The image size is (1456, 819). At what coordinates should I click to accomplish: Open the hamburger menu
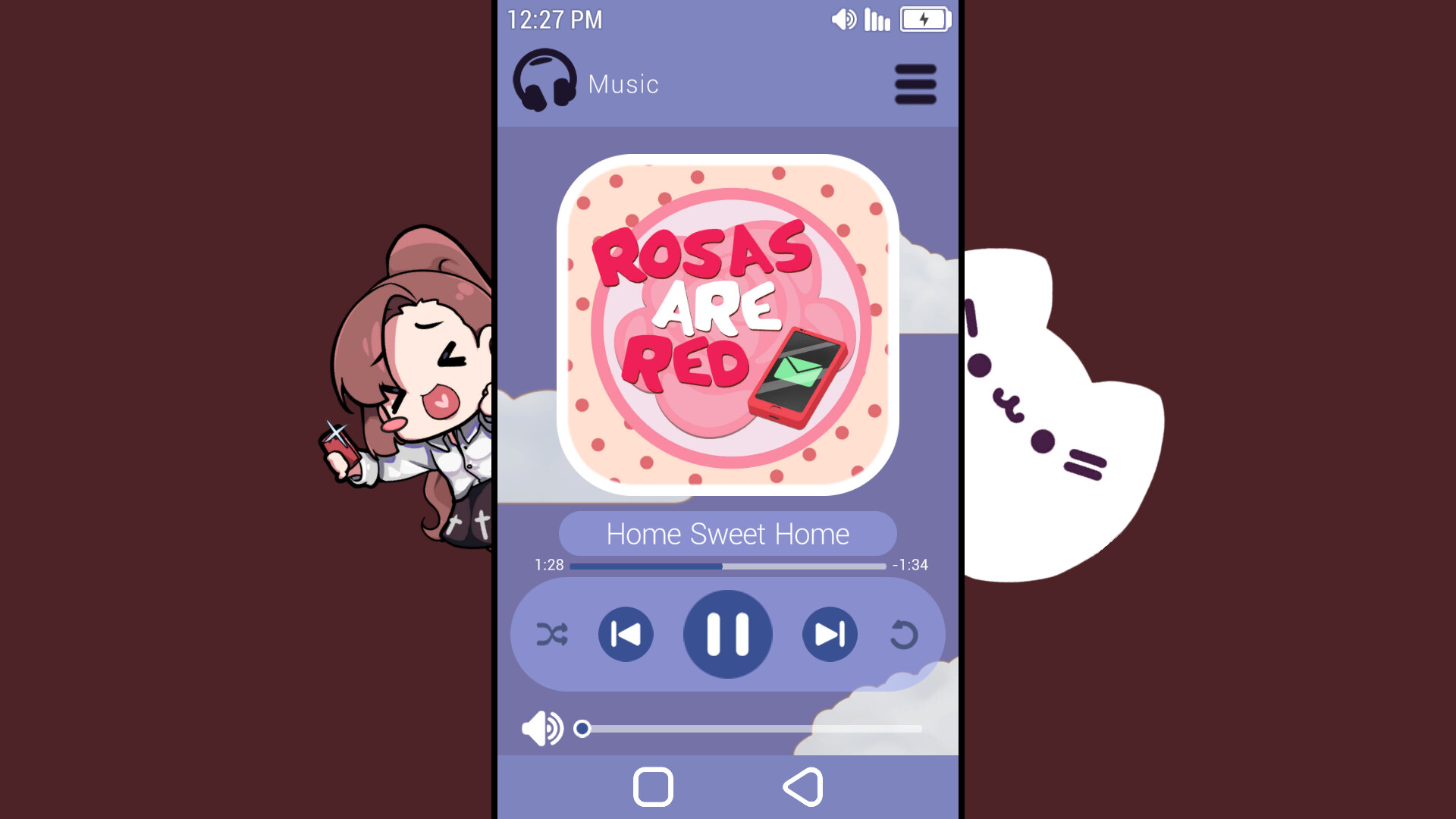coord(915,84)
